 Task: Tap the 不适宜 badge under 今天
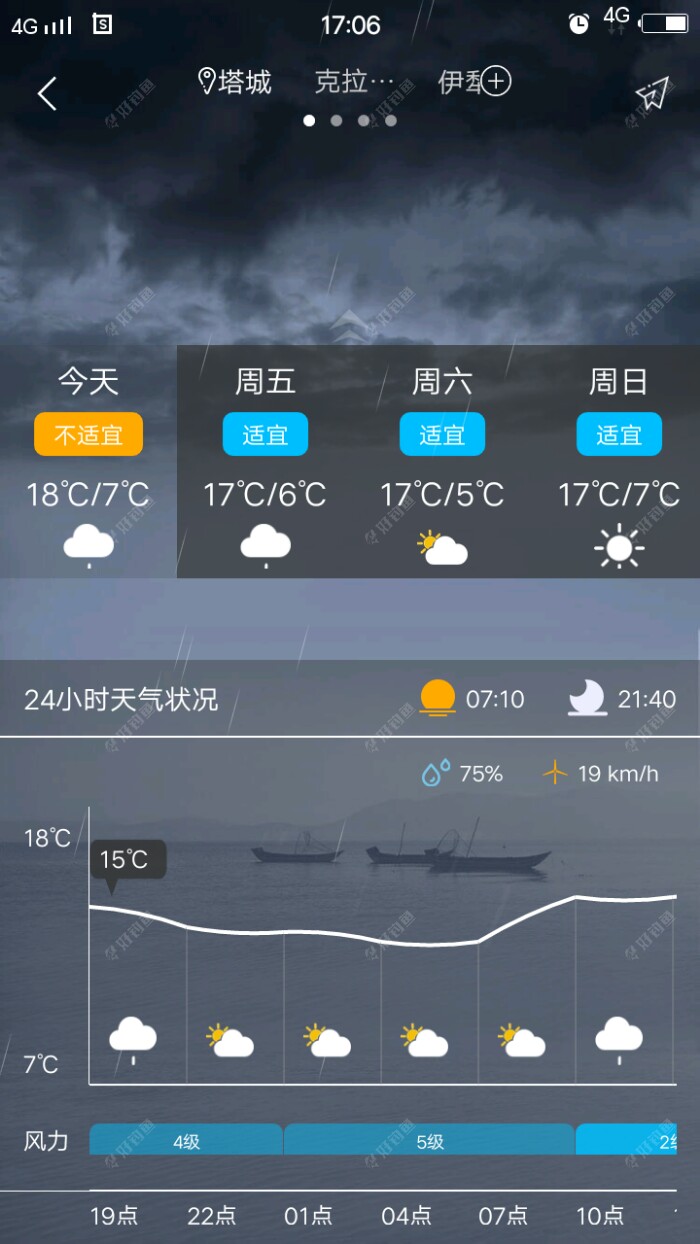(88, 435)
